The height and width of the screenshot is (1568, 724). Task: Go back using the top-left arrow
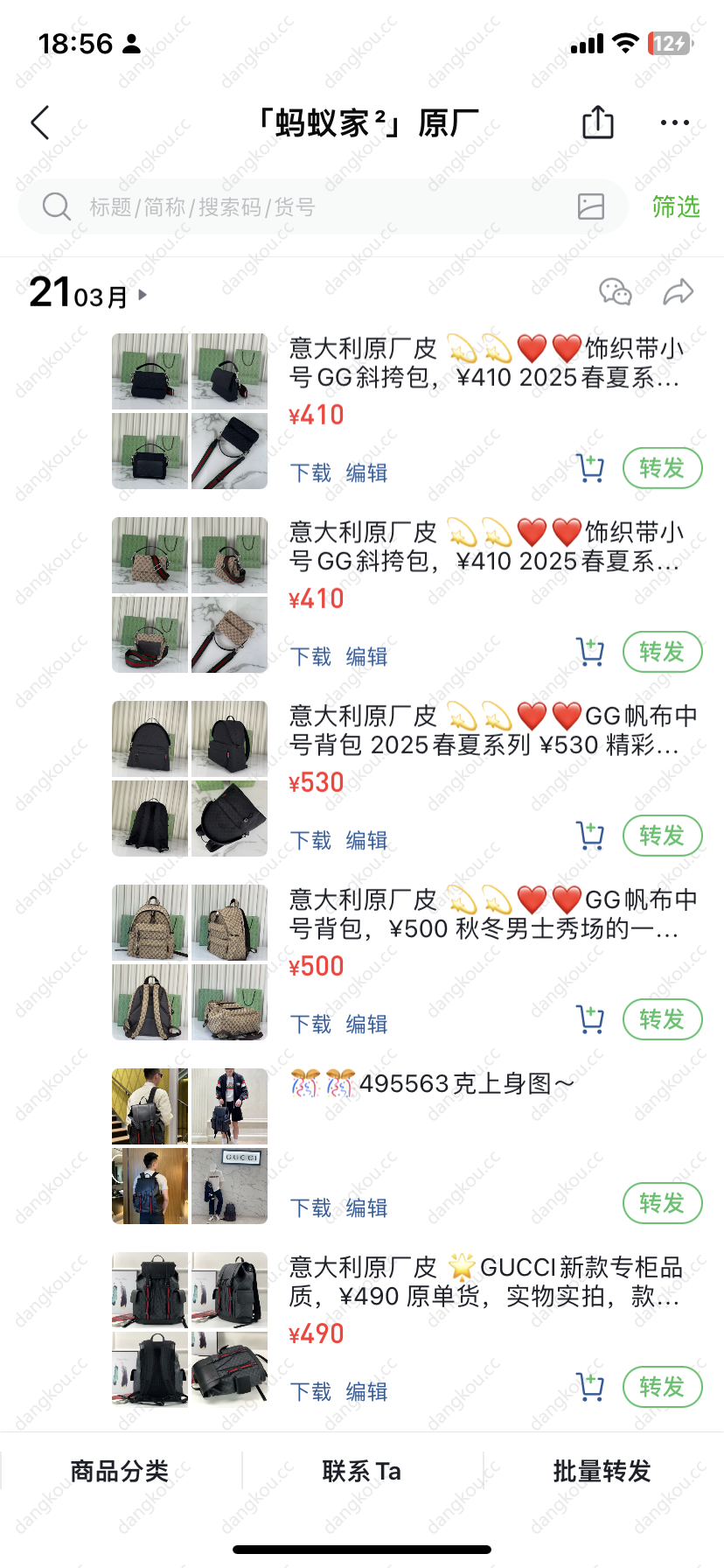point(40,122)
